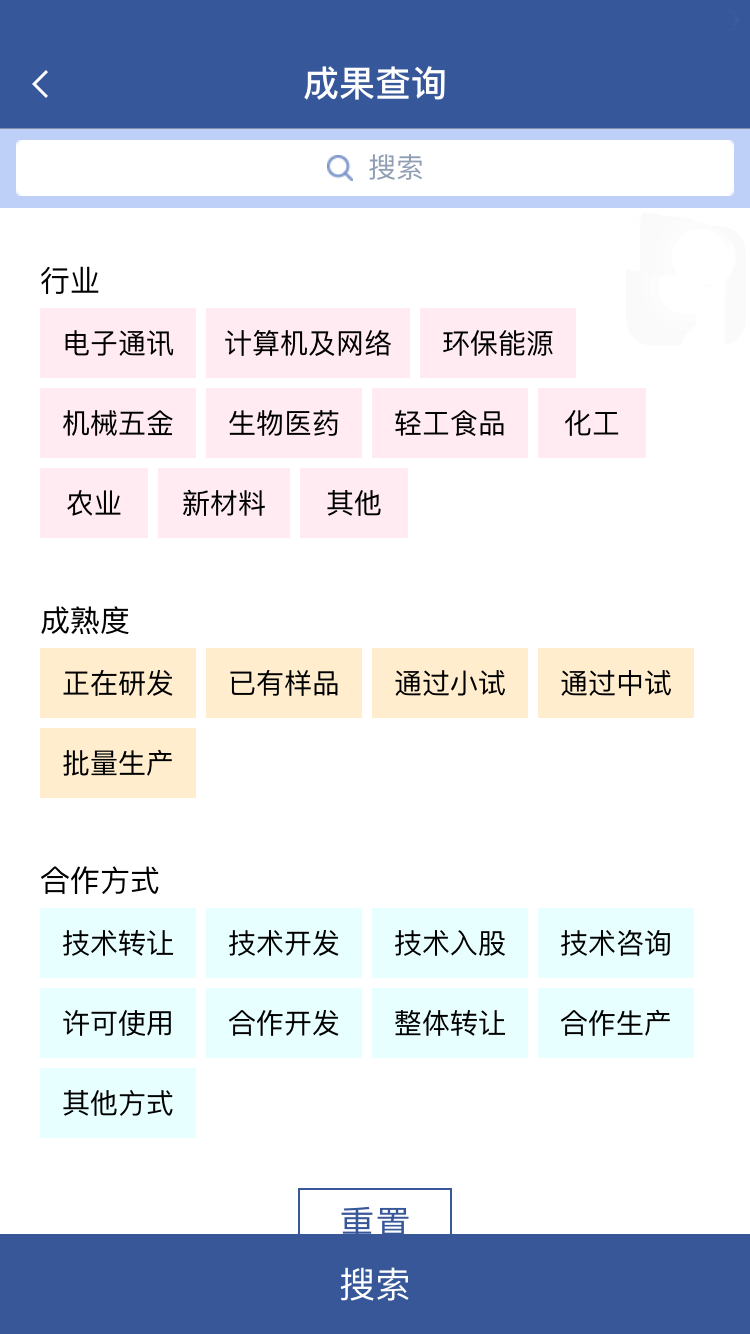Choose the 化工 industry chip
750x1334 pixels.
point(592,423)
